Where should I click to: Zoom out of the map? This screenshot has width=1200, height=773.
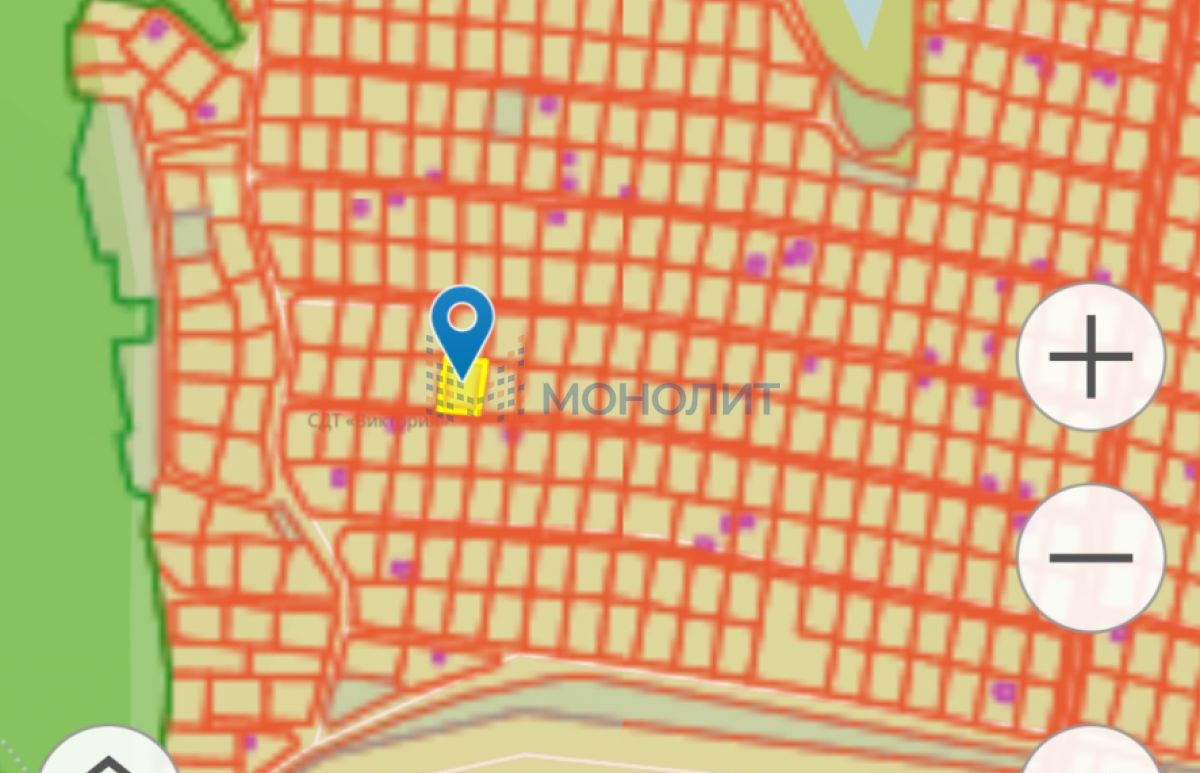(x=1091, y=557)
